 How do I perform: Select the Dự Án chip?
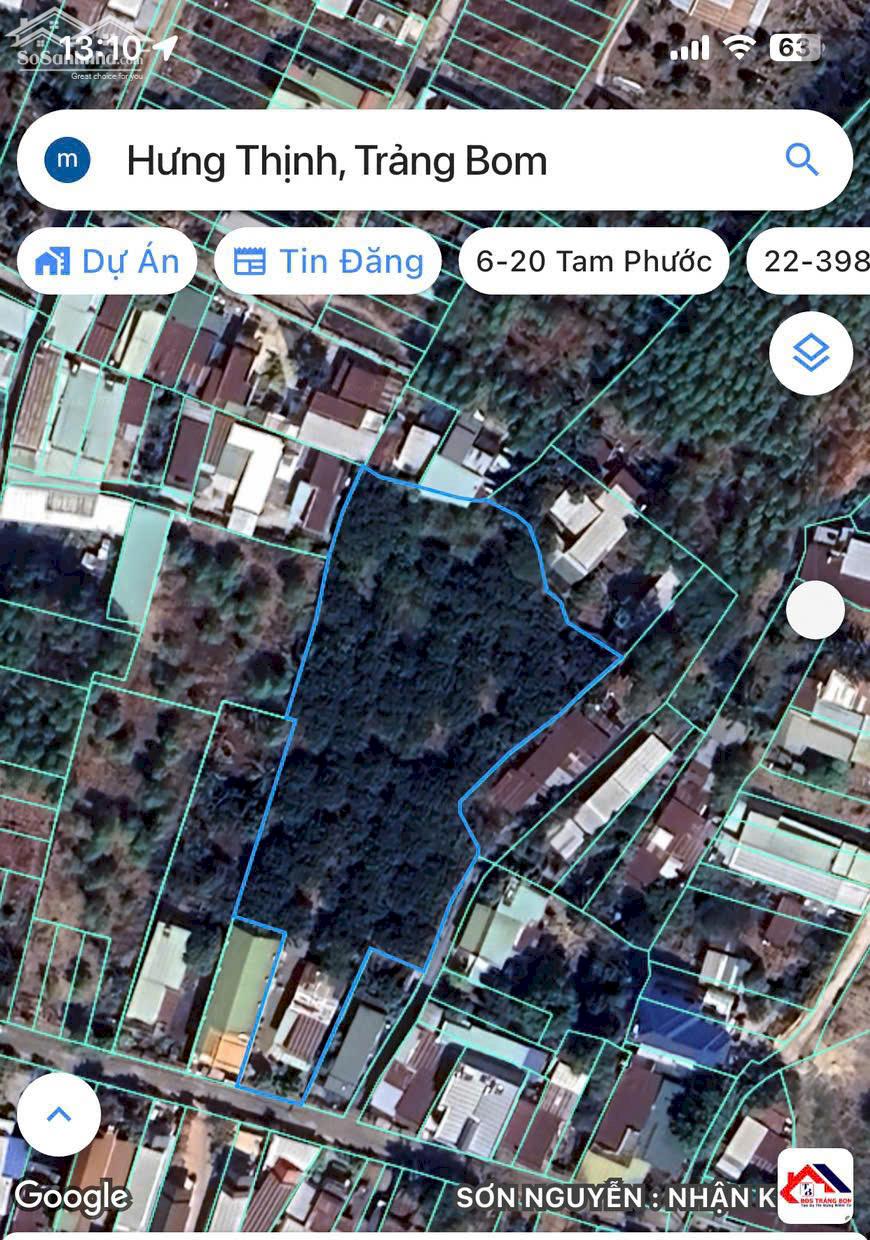point(107,262)
